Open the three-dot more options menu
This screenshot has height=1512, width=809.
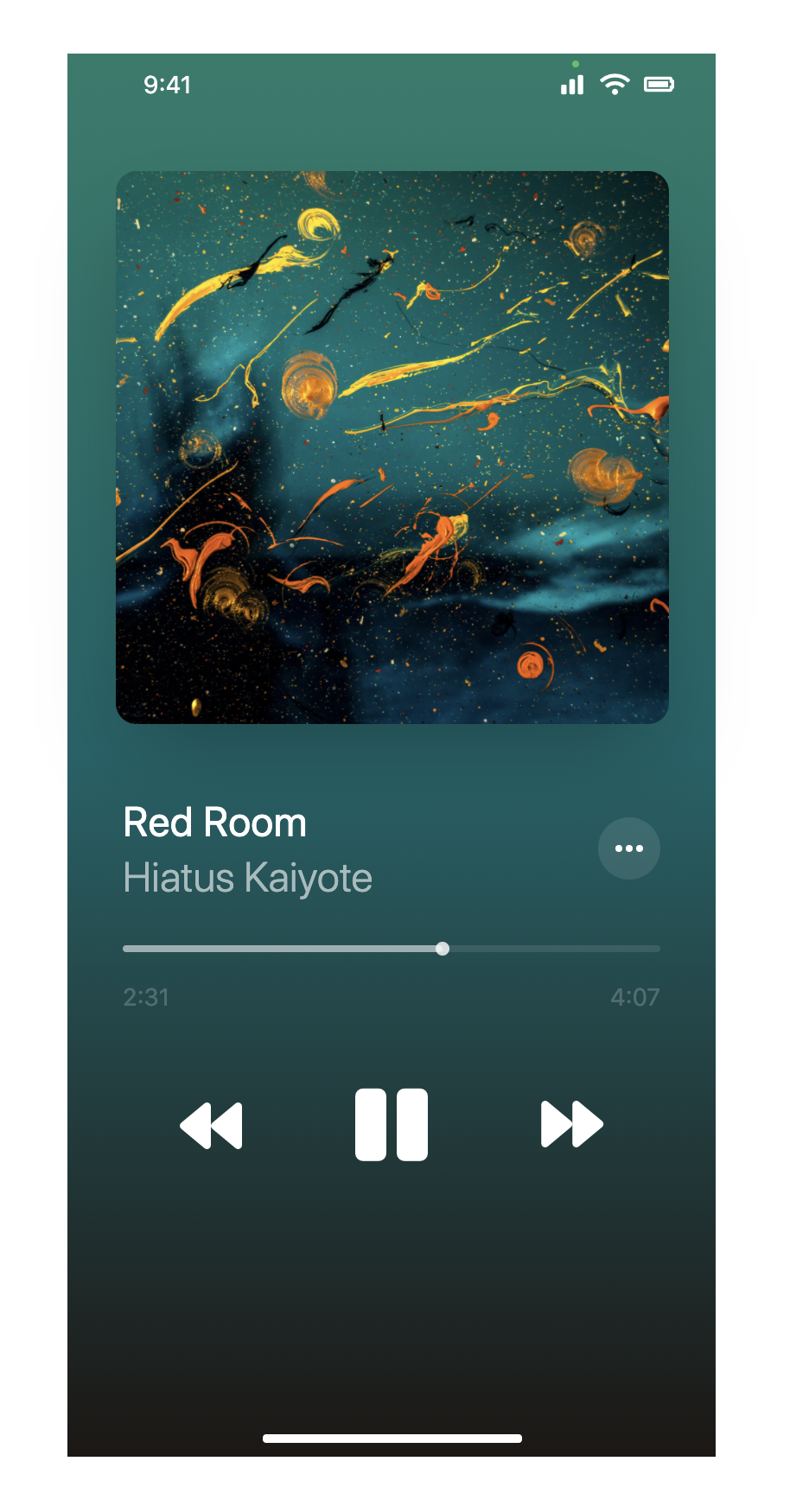628,848
